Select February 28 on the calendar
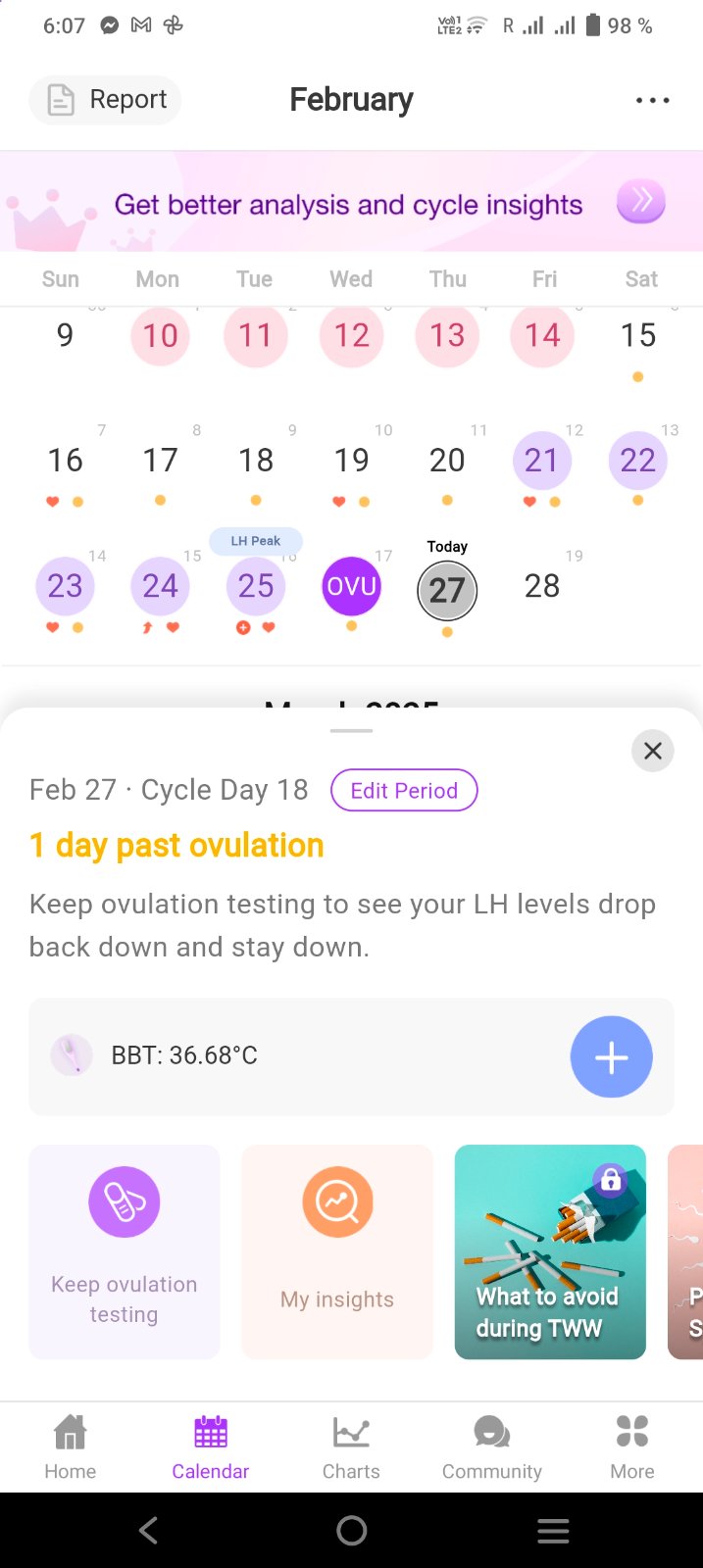The width and height of the screenshot is (703, 1568). pos(542,586)
